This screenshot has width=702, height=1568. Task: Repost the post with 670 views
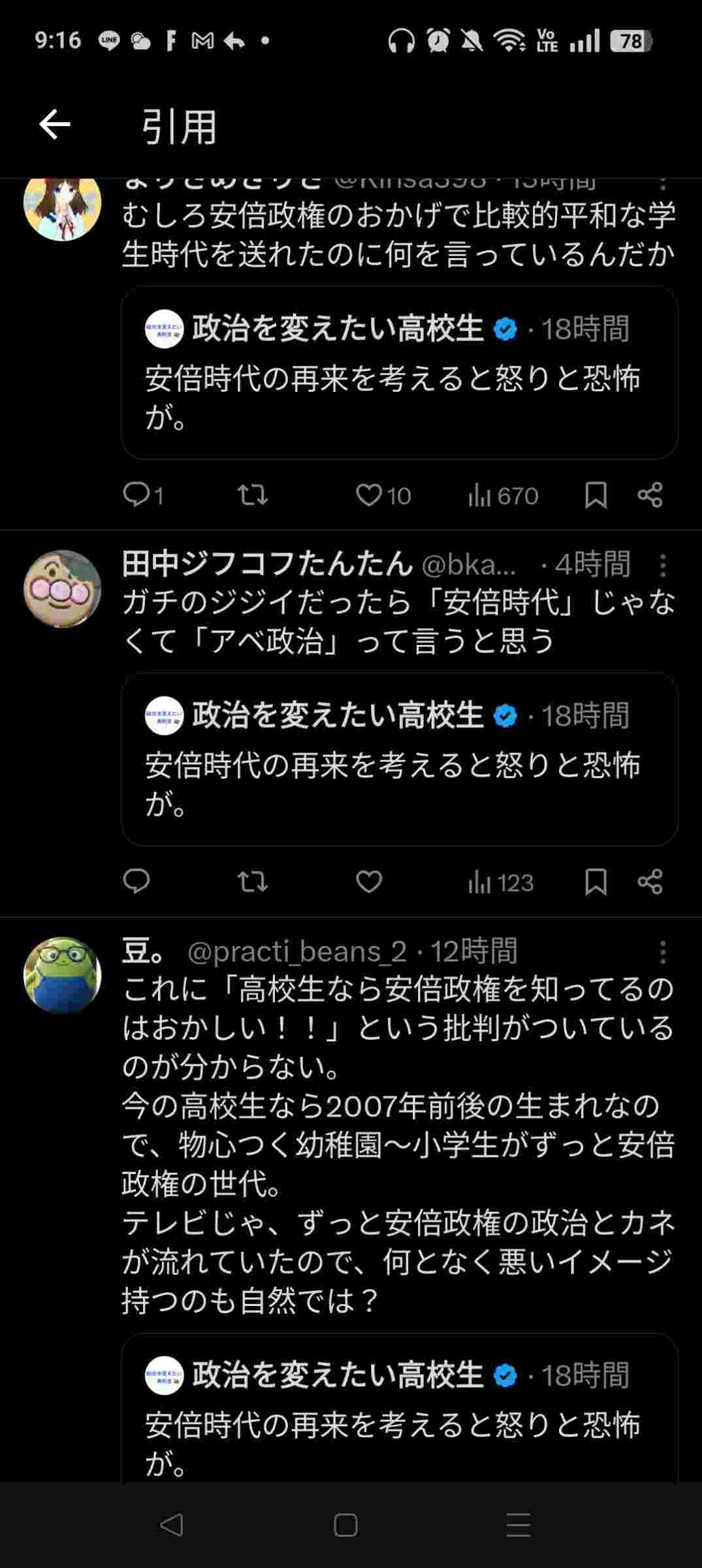[x=252, y=495]
